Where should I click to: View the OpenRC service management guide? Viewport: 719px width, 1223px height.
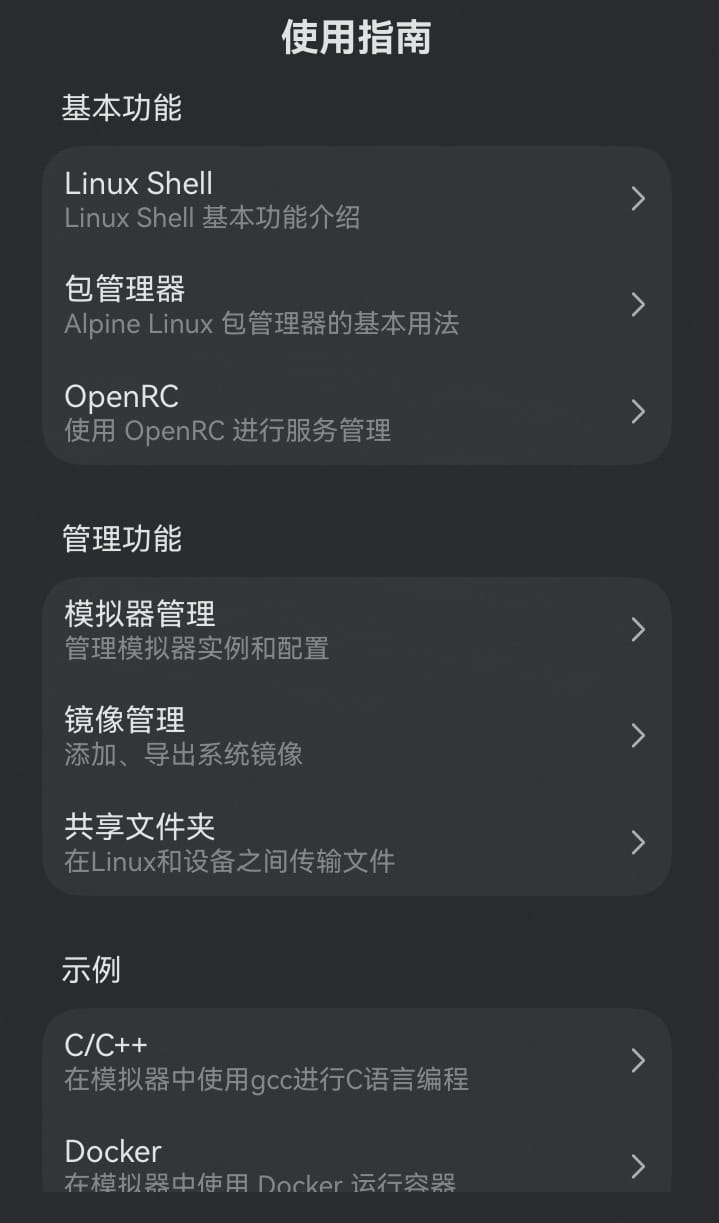click(x=356, y=412)
